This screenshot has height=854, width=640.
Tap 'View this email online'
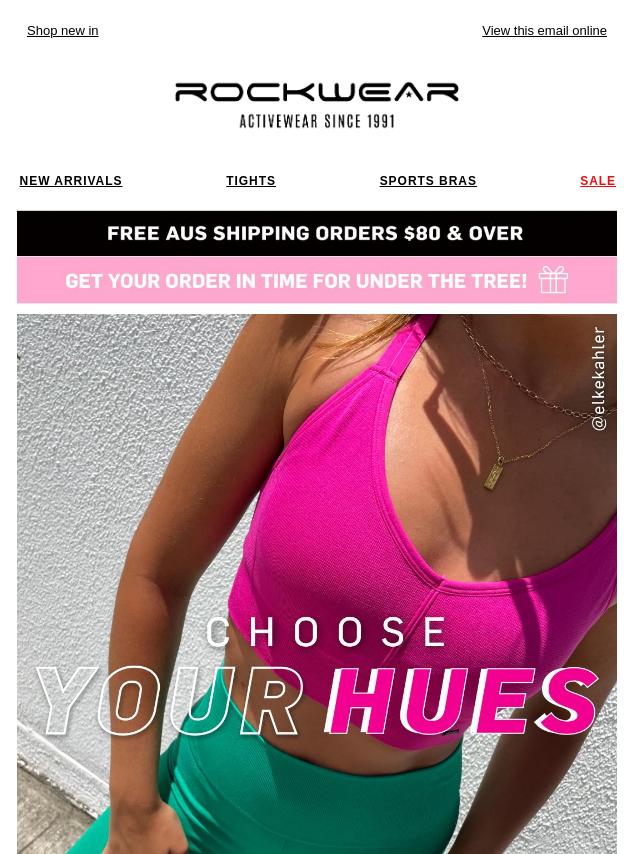pos(543,31)
